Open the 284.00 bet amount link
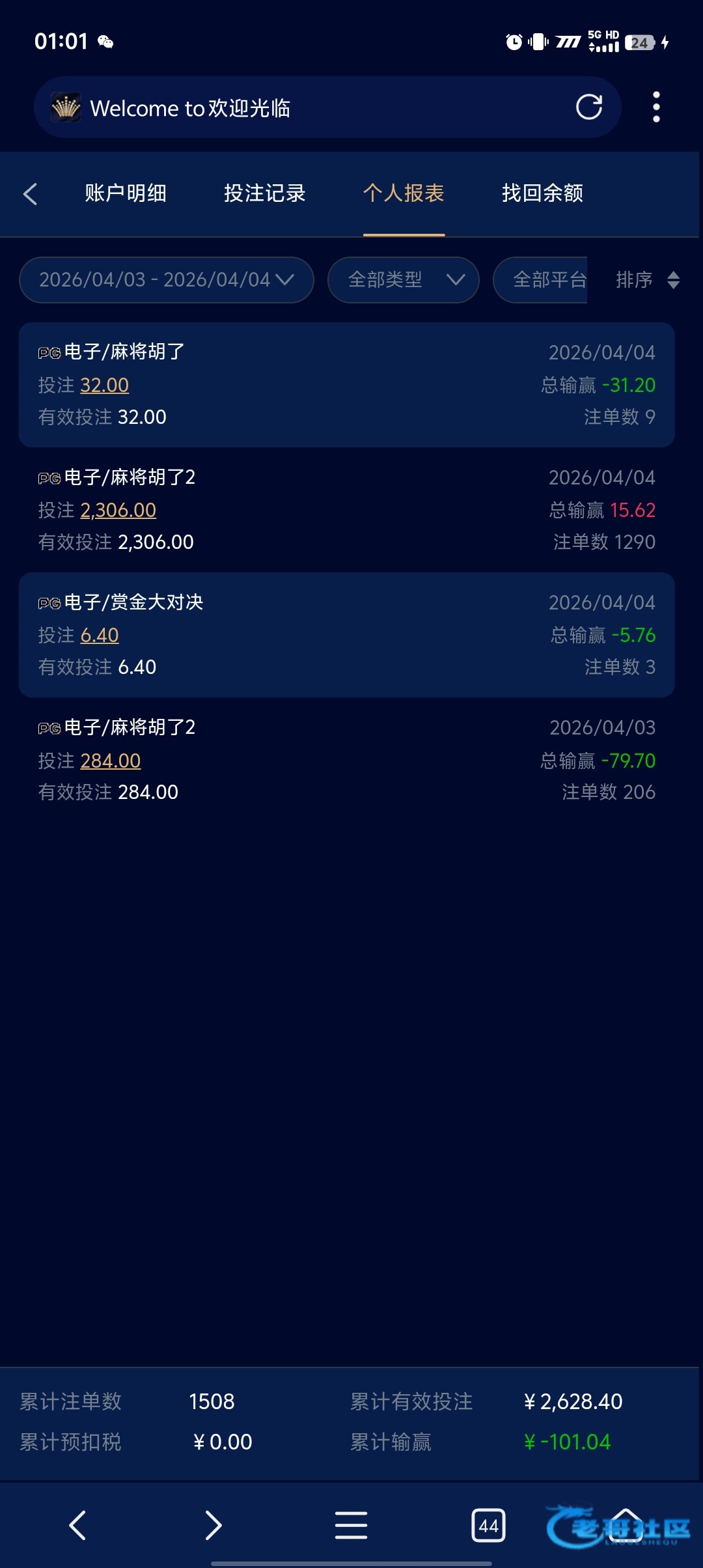703x1568 pixels. point(110,761)
